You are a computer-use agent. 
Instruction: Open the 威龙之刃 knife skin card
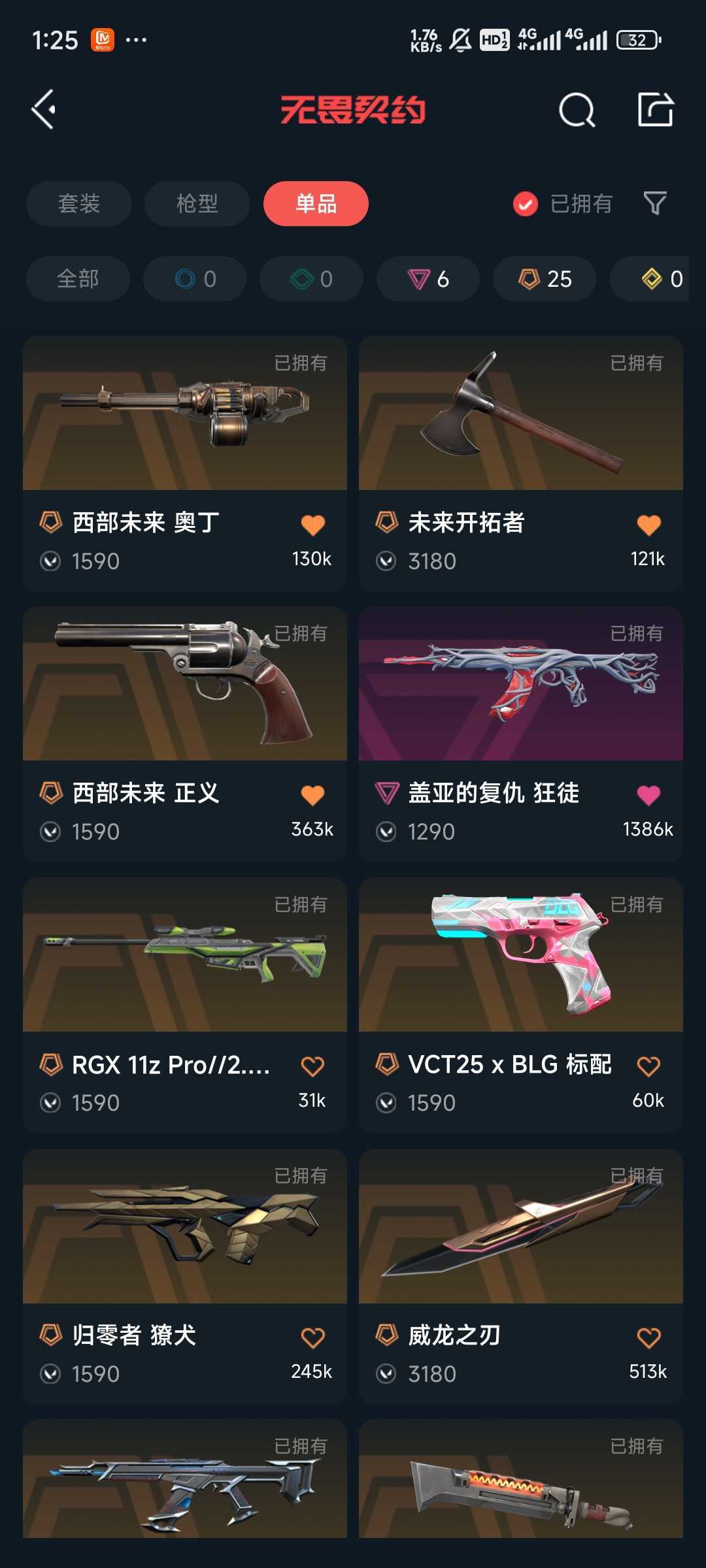(521, 1276)
